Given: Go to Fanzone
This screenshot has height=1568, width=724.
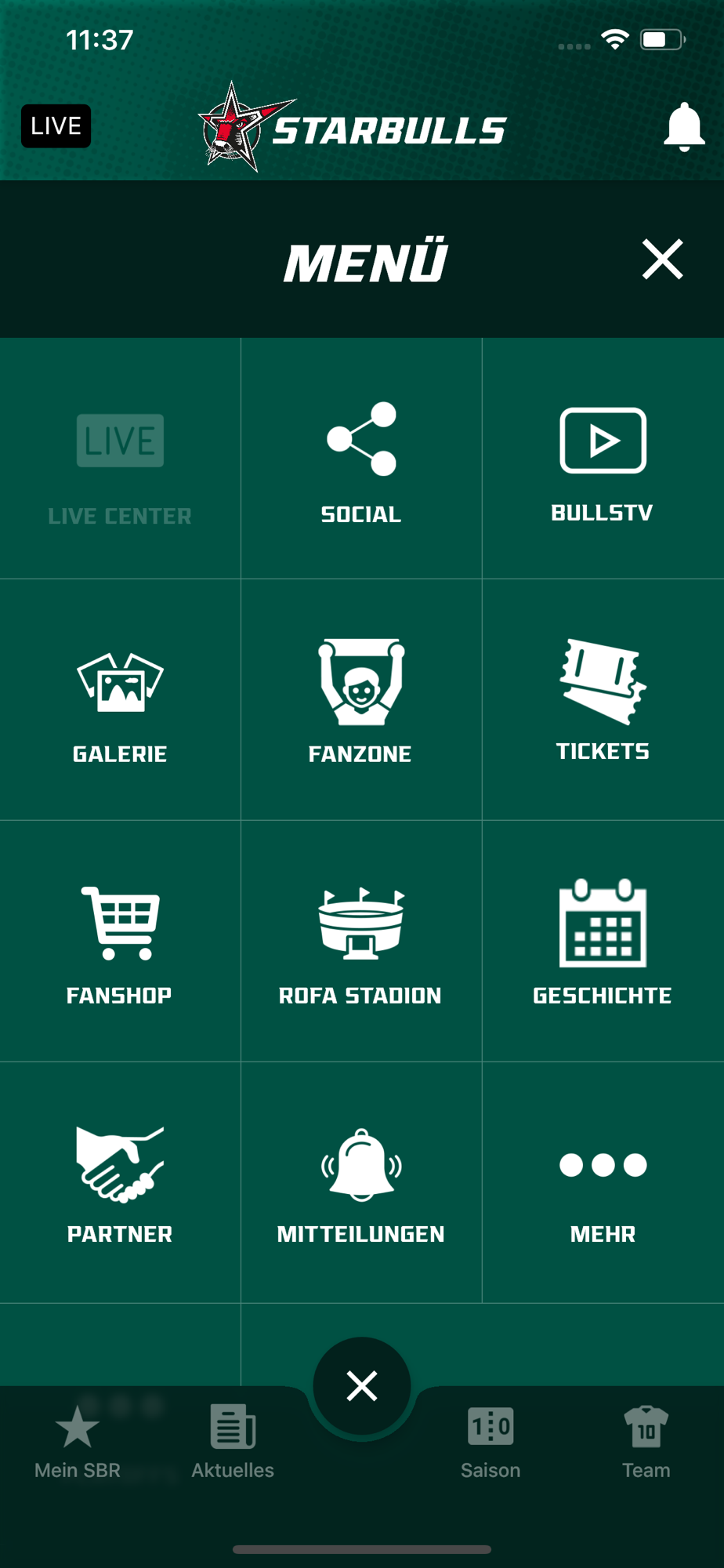Looking at the screenshot, I should pyautogui.click(x=361, y=700).
